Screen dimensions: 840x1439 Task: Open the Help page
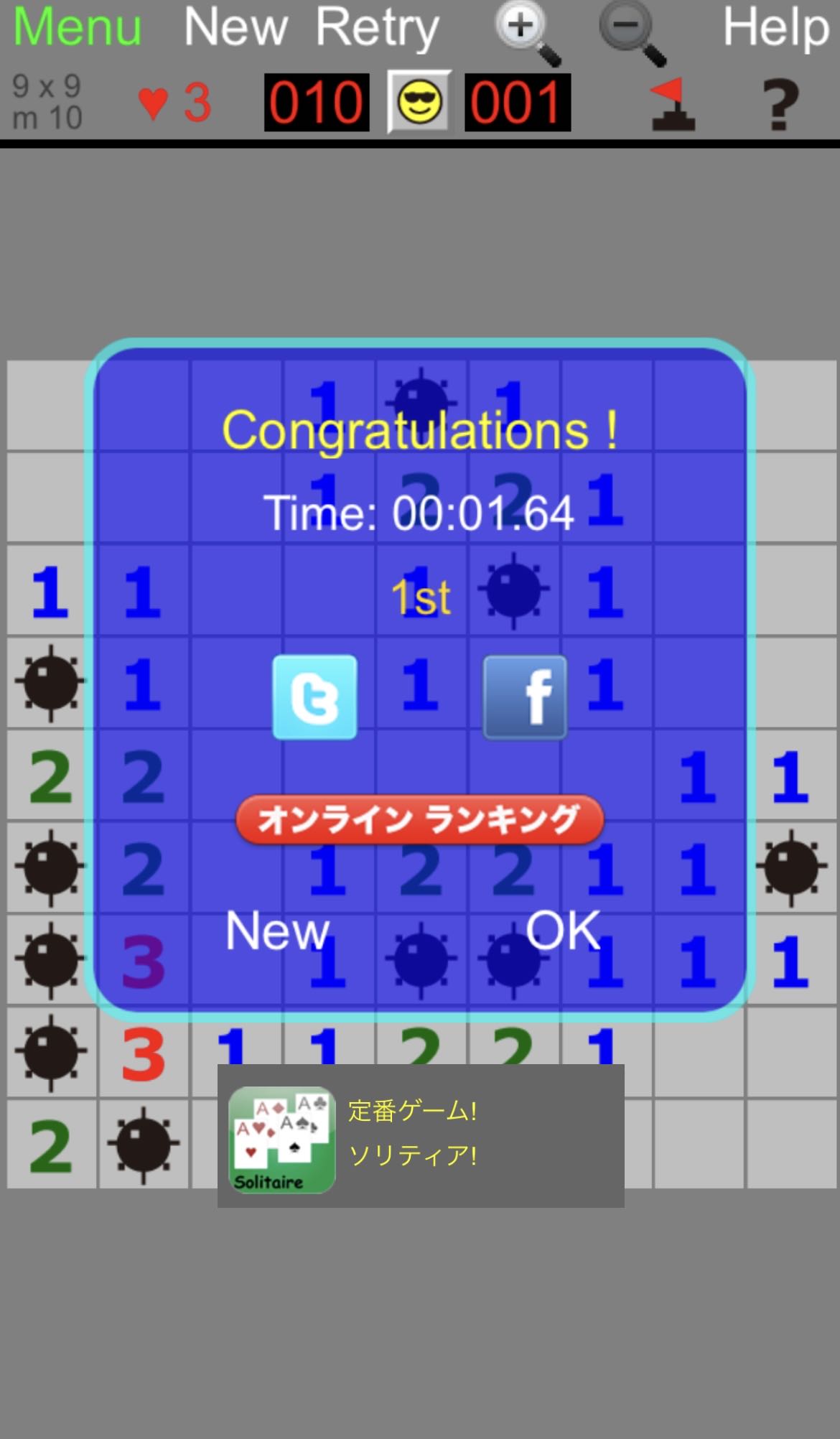(x=775, y=27)
